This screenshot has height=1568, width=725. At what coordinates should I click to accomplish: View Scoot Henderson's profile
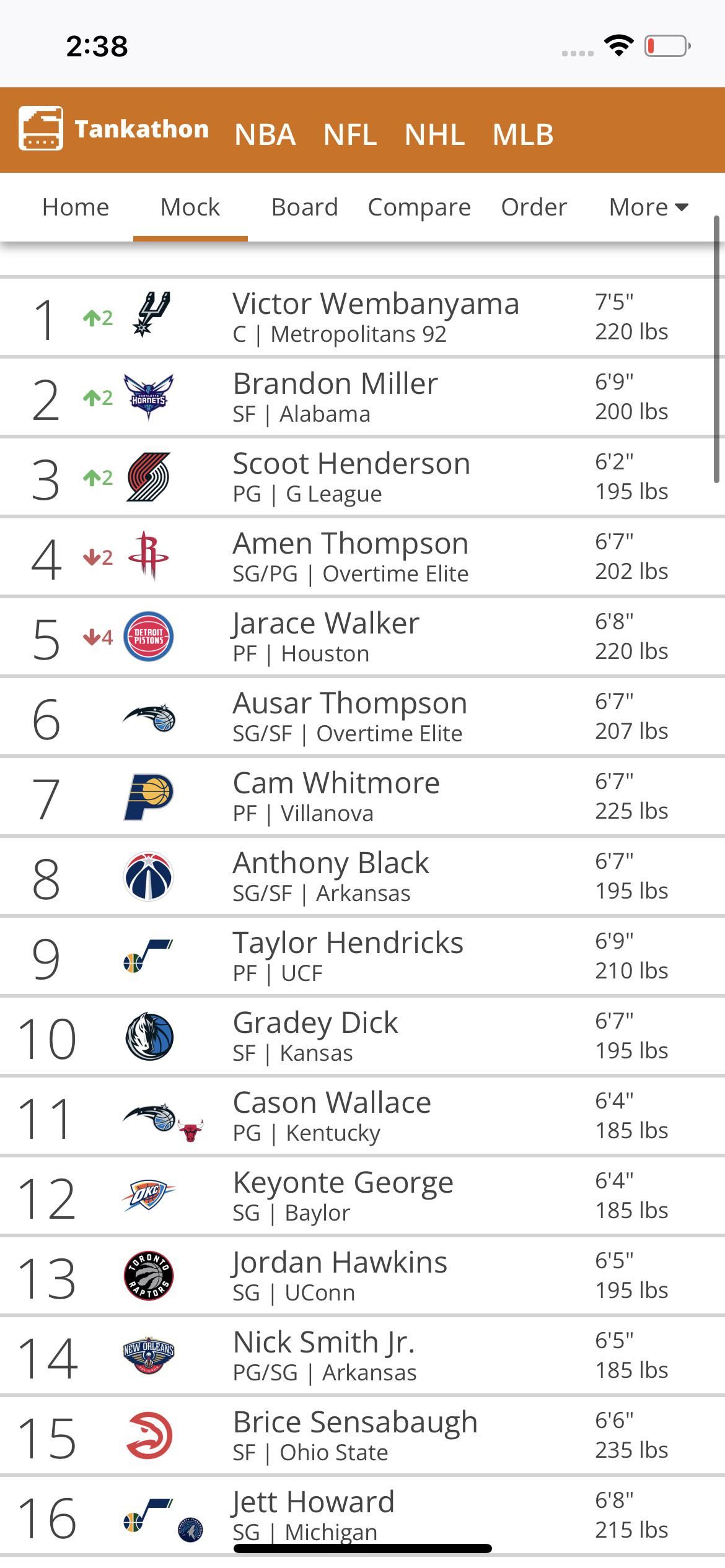[x=351, y=476]
